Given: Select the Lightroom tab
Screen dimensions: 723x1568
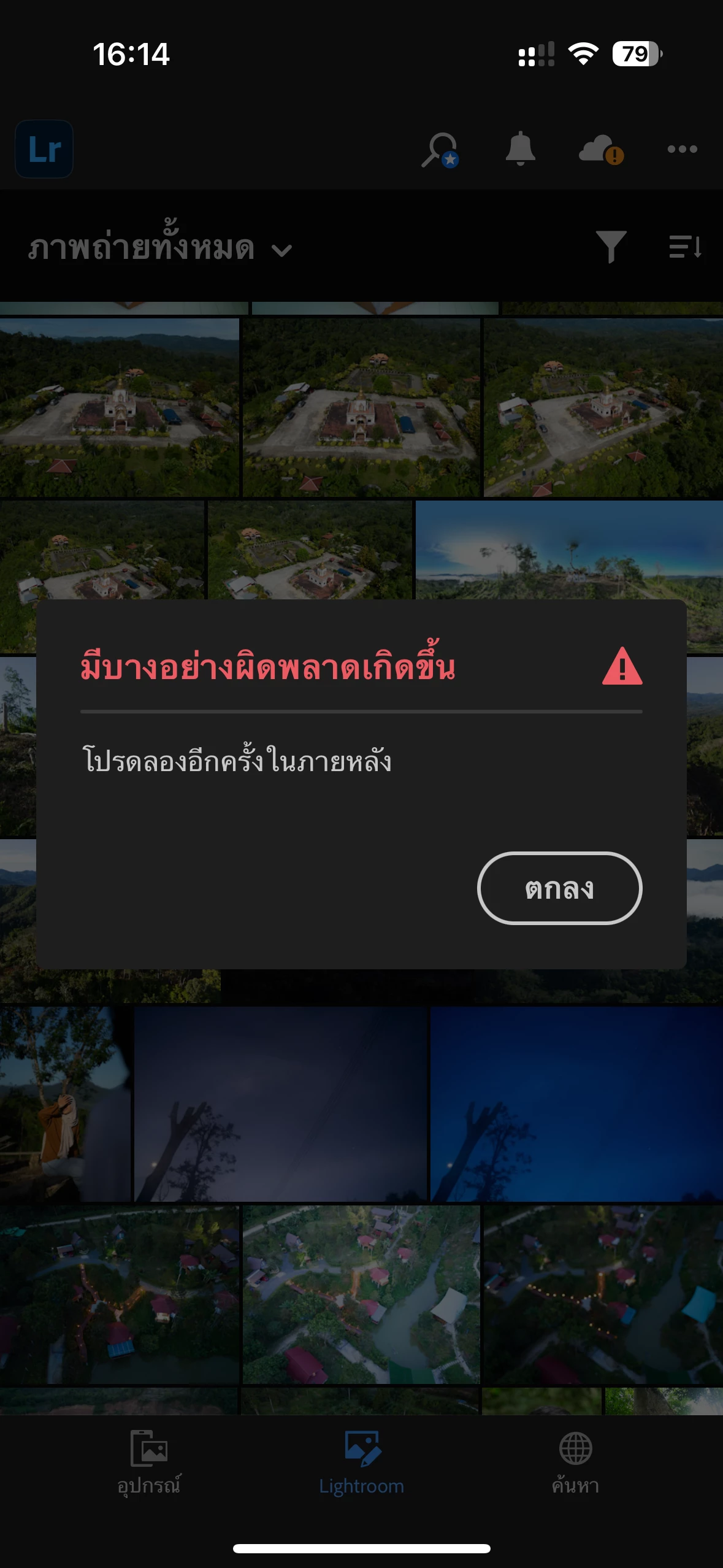Looking at the screenshot, I should tap(361, 1463).
